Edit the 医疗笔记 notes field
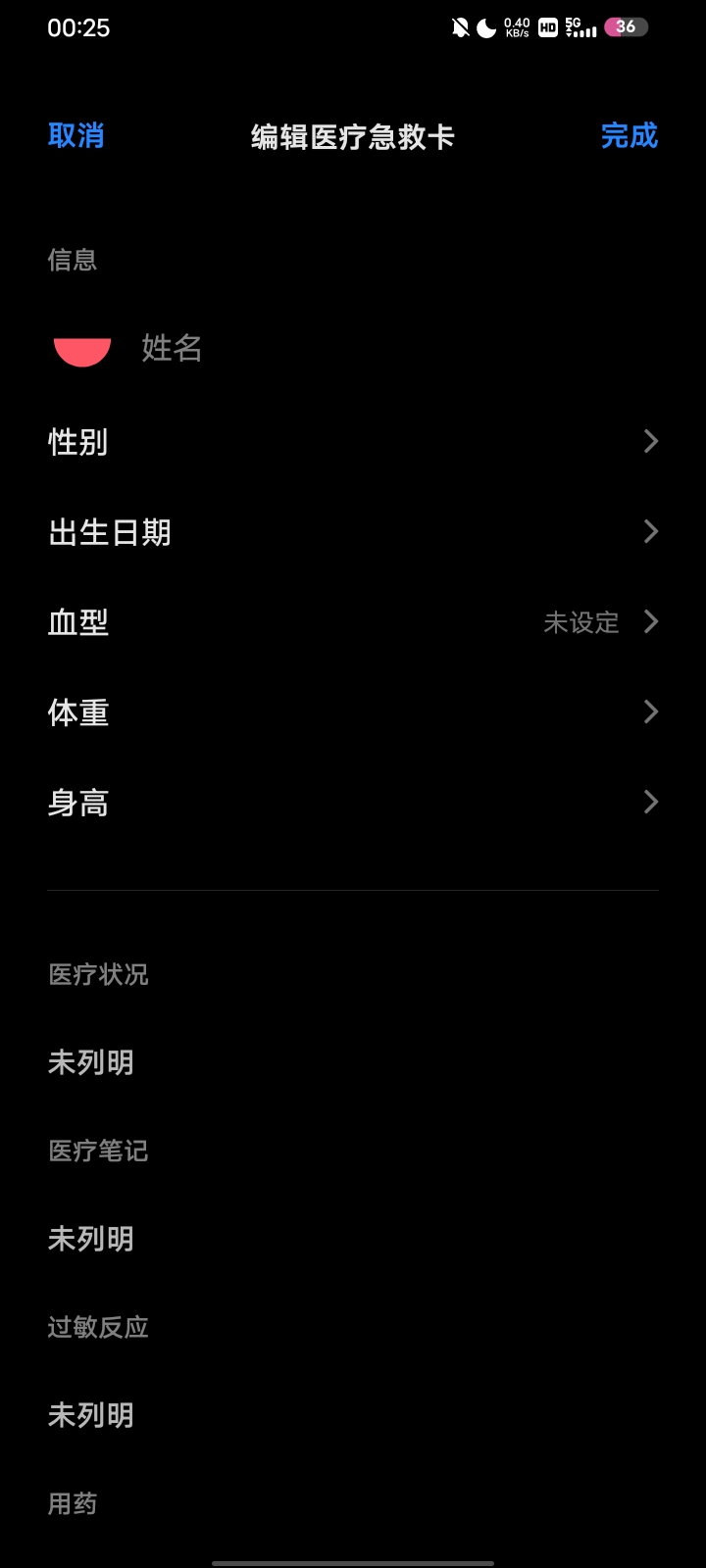The width and height of the screenshot is (706, 1568). (x=353, y=1239)
